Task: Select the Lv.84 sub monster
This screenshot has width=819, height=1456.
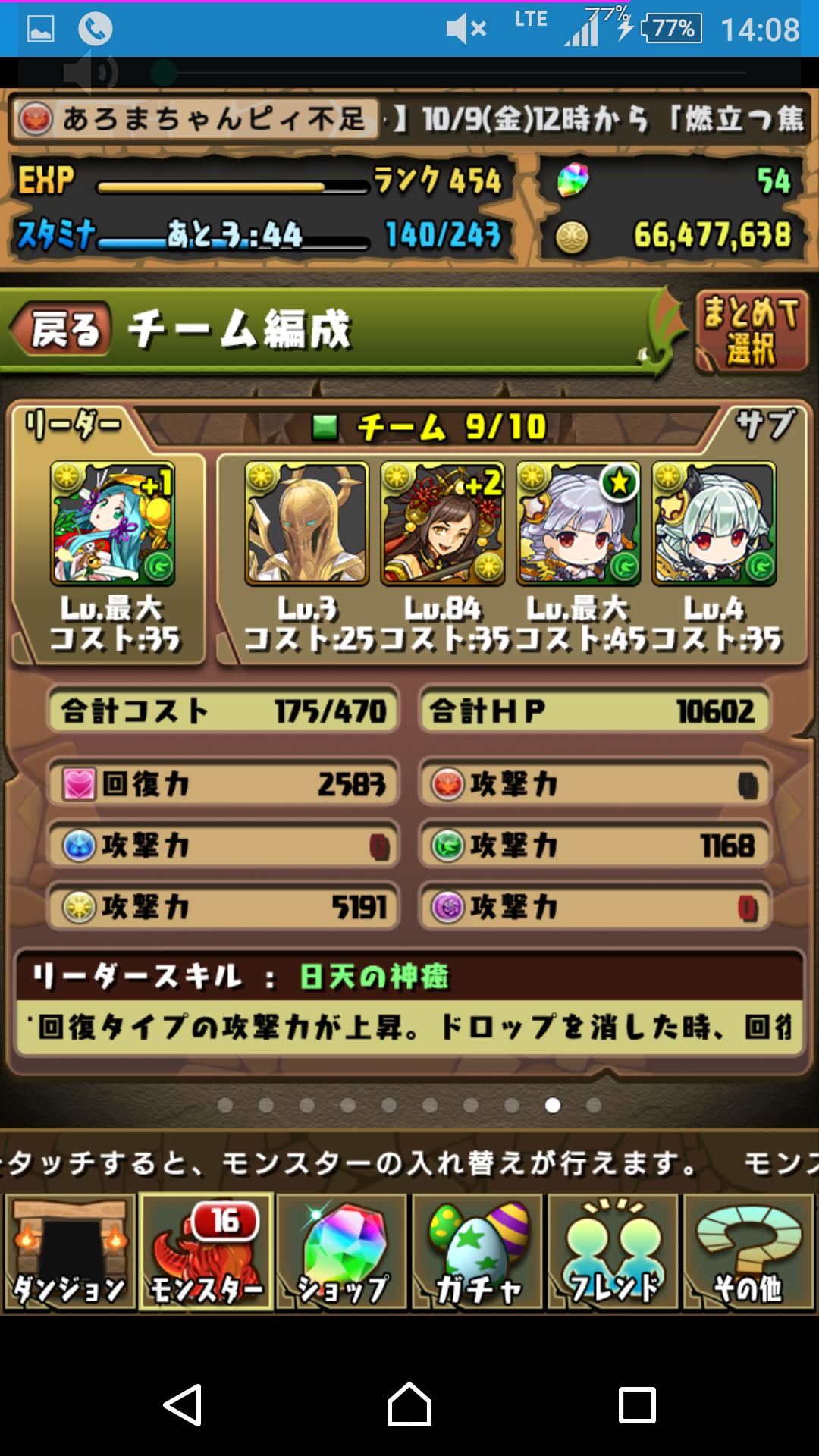Action: coord(443,524)
